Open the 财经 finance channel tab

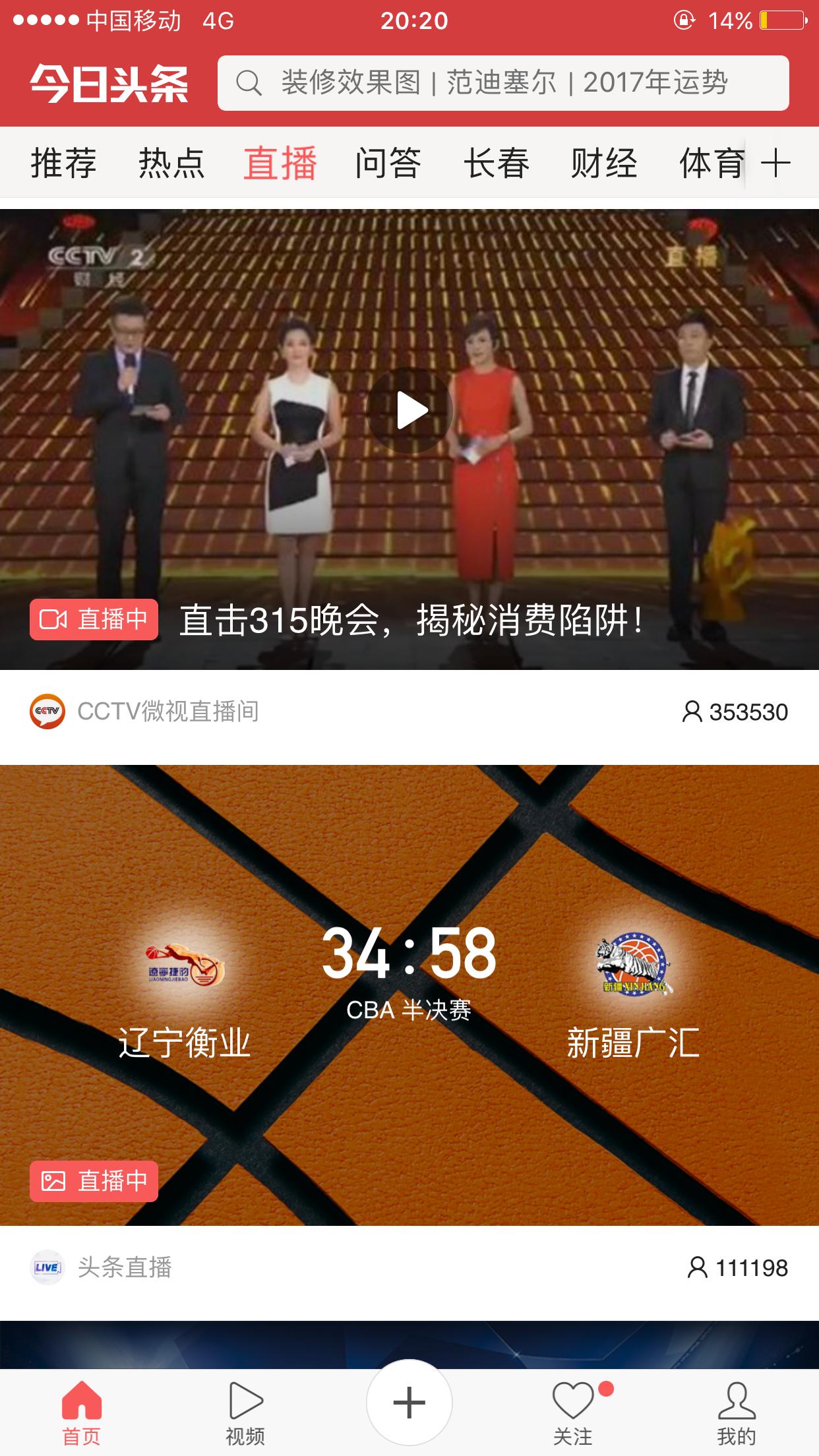604,162
